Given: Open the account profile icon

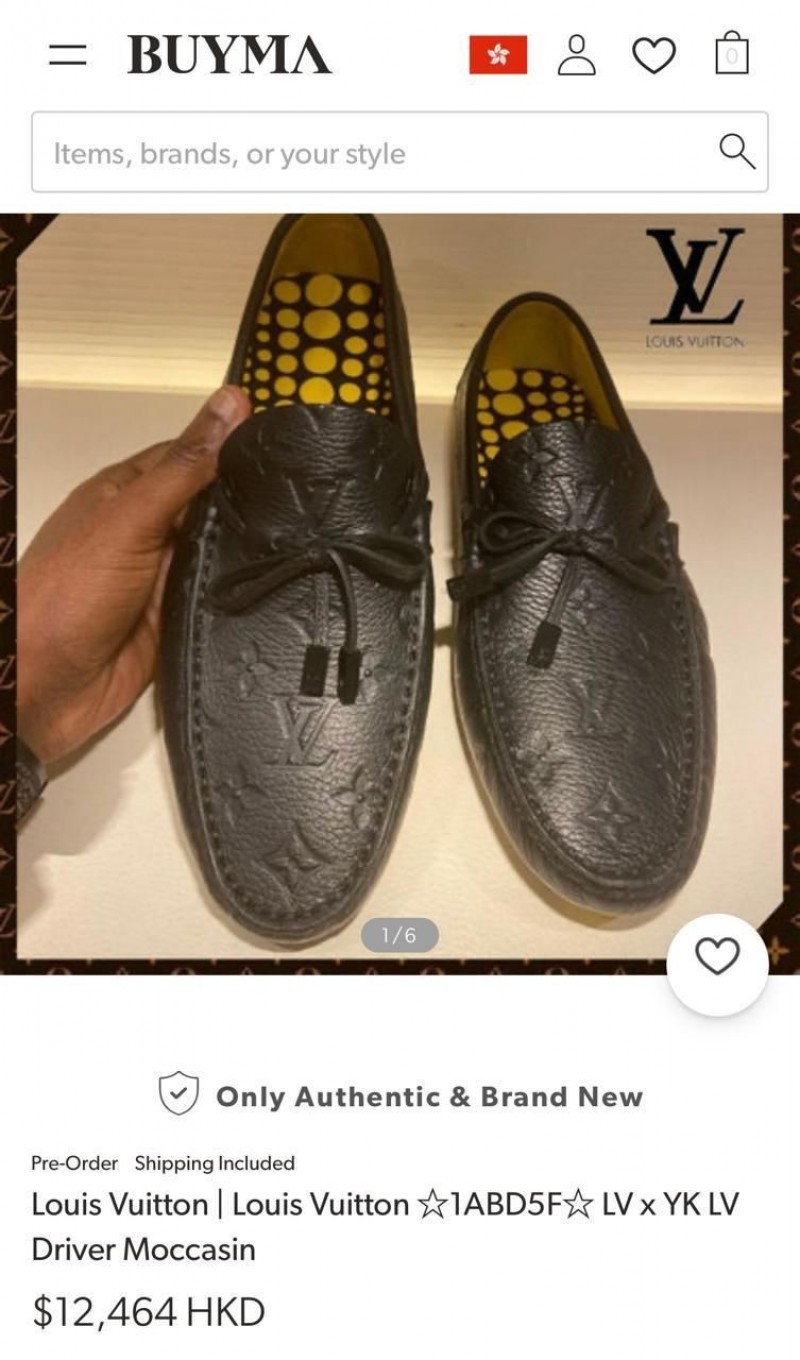Looking at the screenshot, I should pos(577,55).
